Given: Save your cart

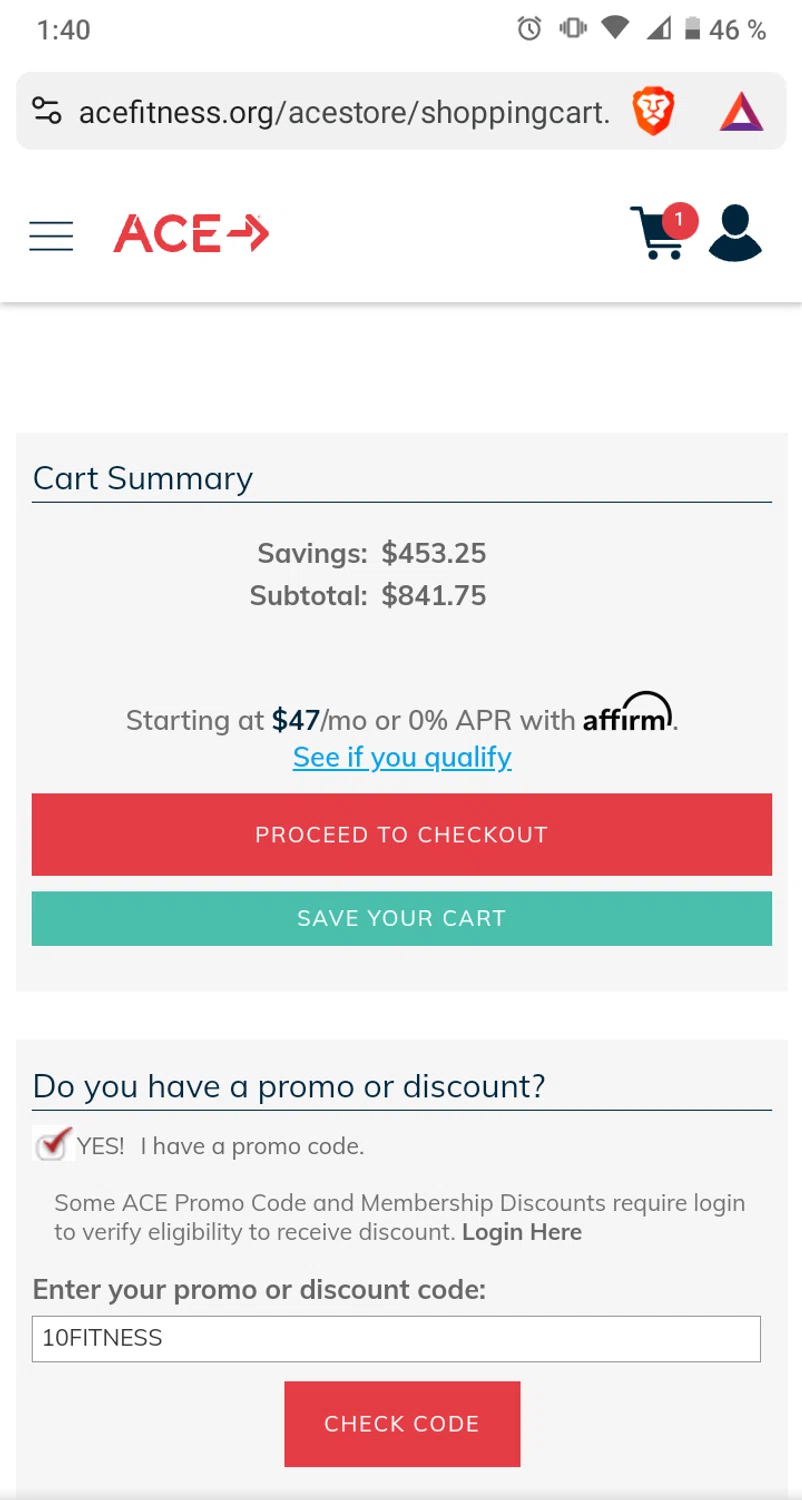Looking at the screenshot, I should [x=402, y=918].
